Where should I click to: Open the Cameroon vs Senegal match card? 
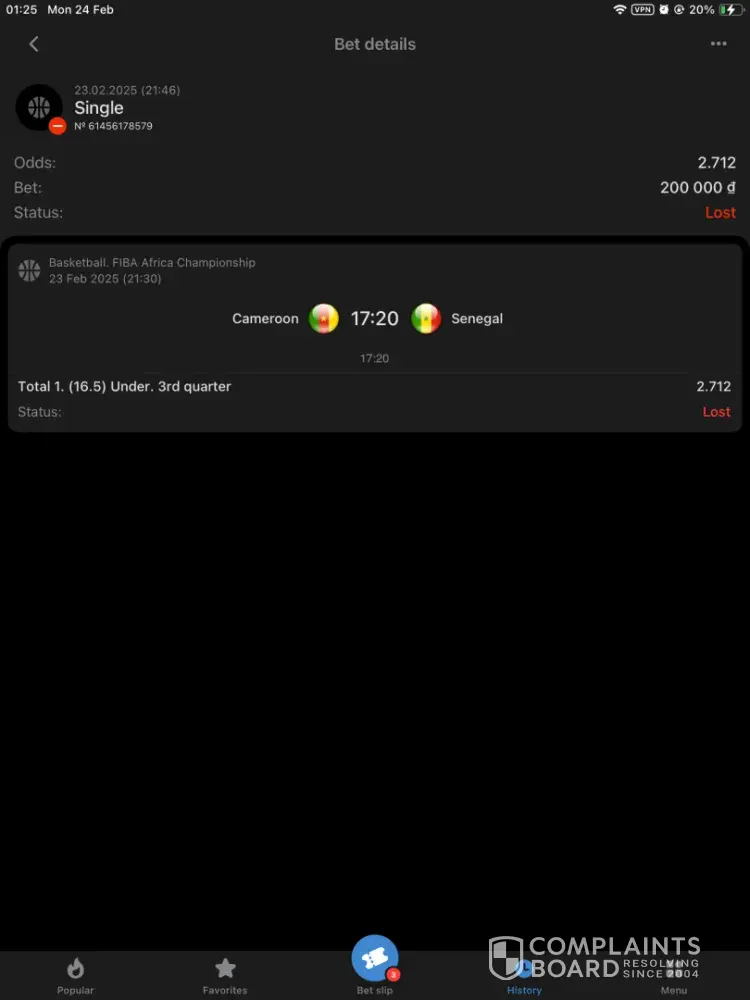click(x=374, y=319)
